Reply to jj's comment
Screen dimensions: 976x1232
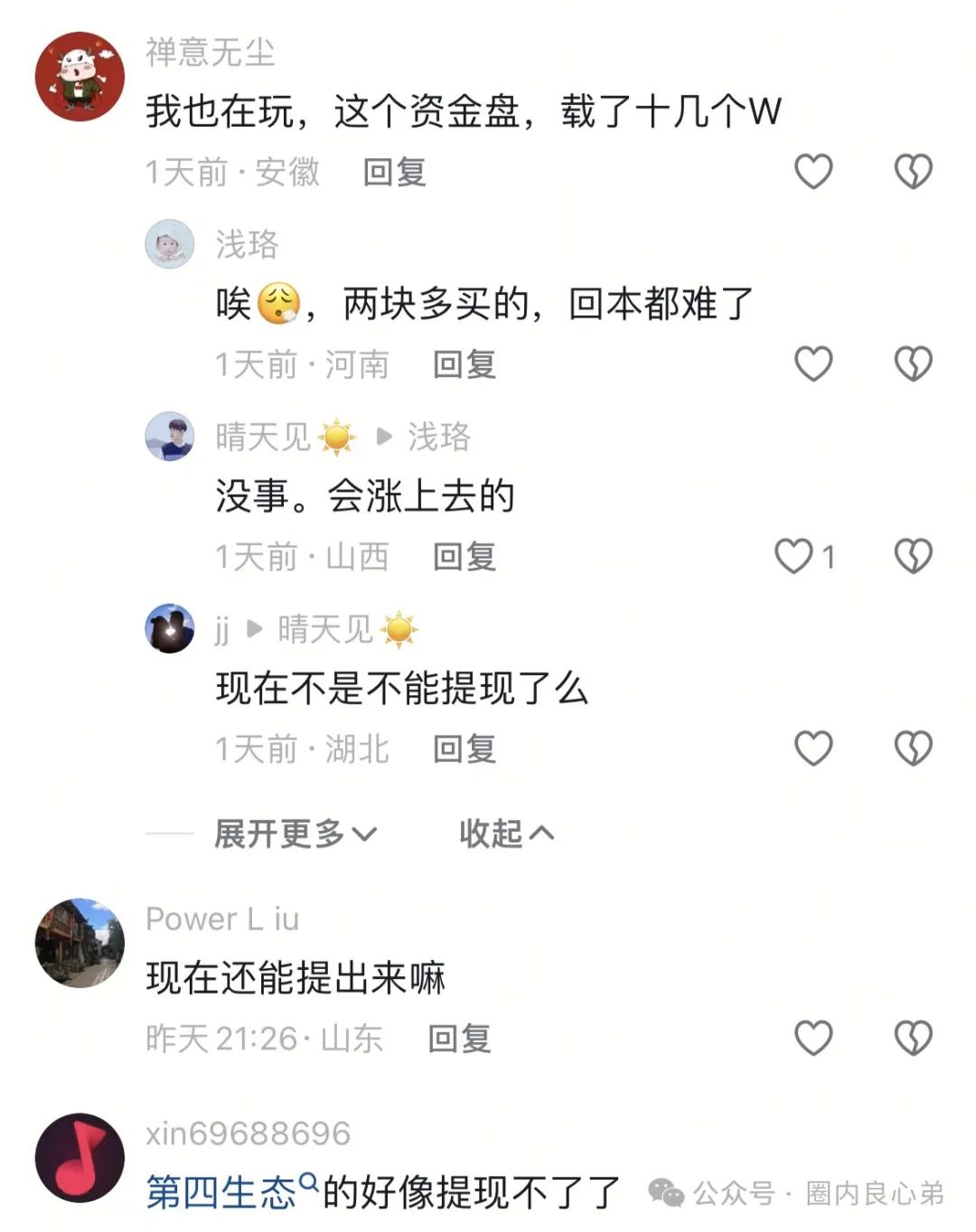(464, 749)
